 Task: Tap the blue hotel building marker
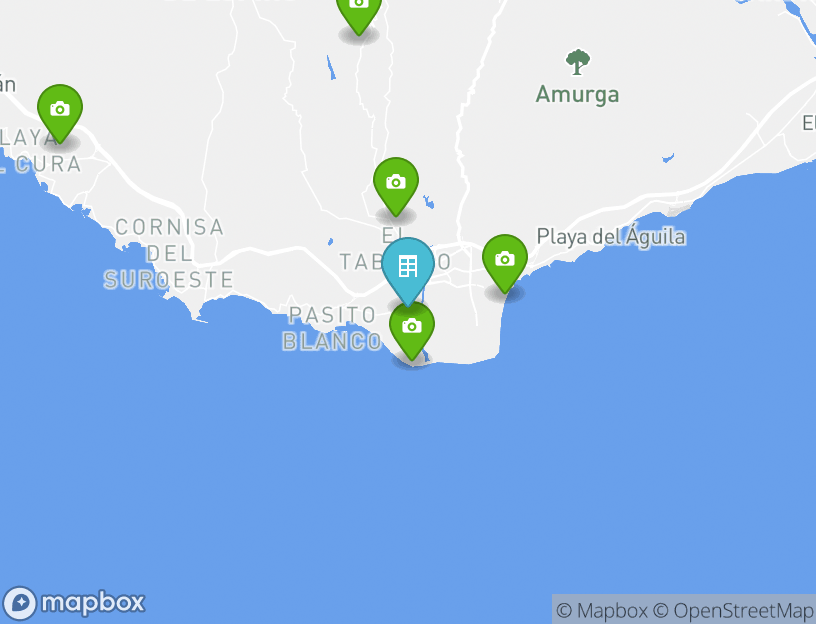tap(408, 267)
